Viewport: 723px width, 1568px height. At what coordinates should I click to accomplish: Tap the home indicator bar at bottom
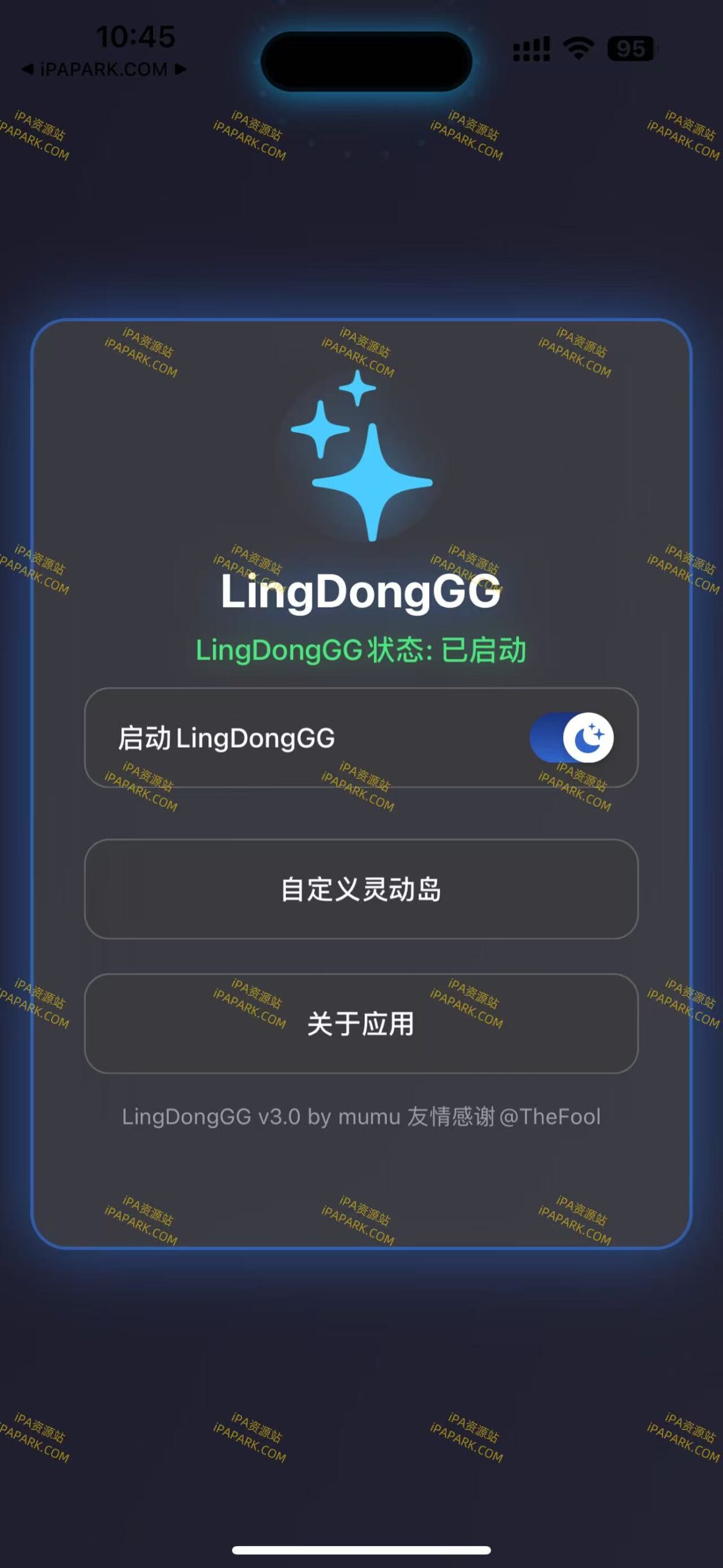361,1548
